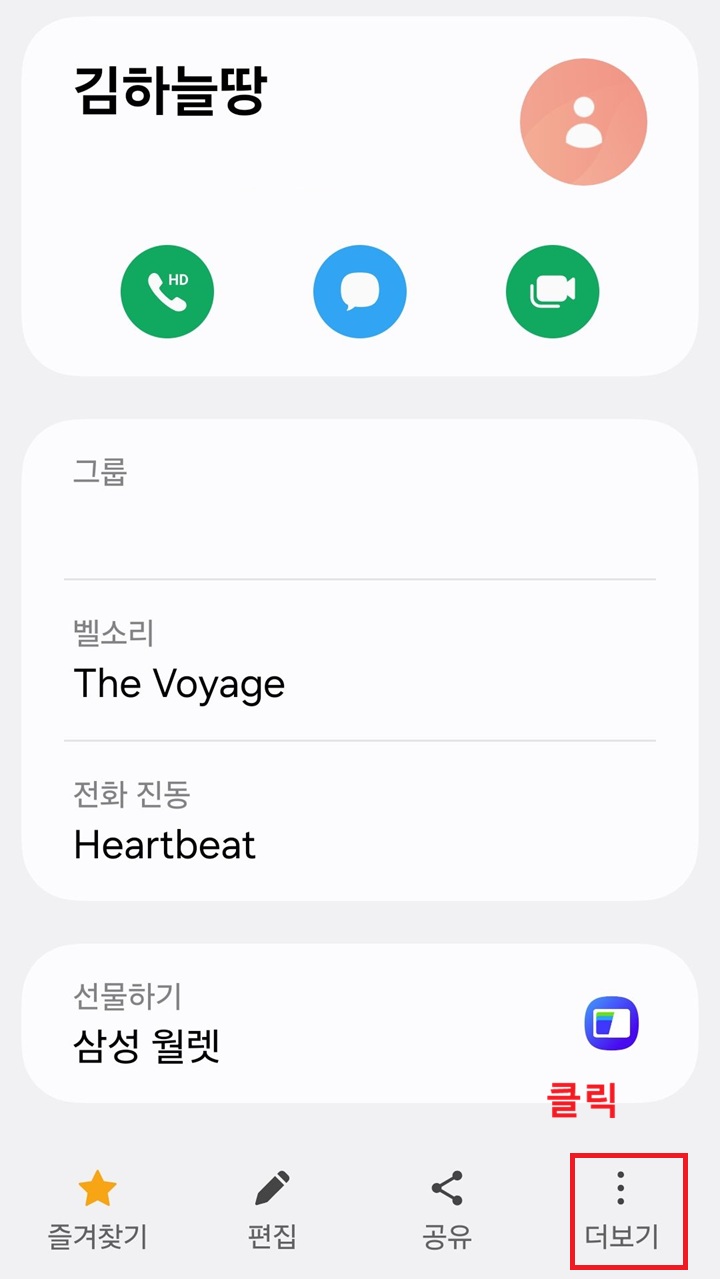Viewport: 720px width, 1279px height.
Task: Open the 더보기 three-dot icon
Action: tap(621, 1191)
